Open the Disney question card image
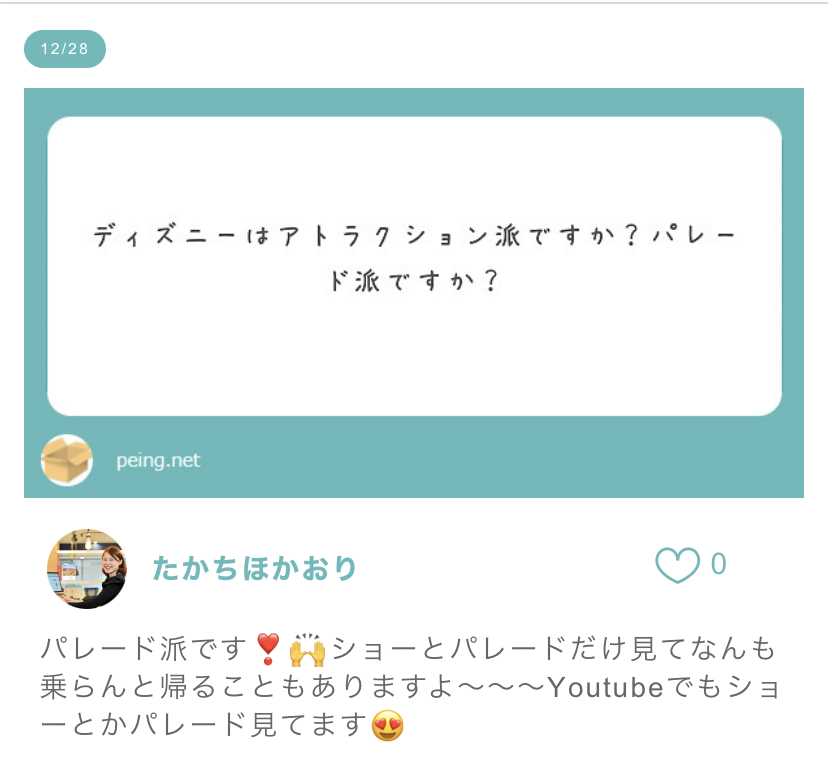 (414, 267)
